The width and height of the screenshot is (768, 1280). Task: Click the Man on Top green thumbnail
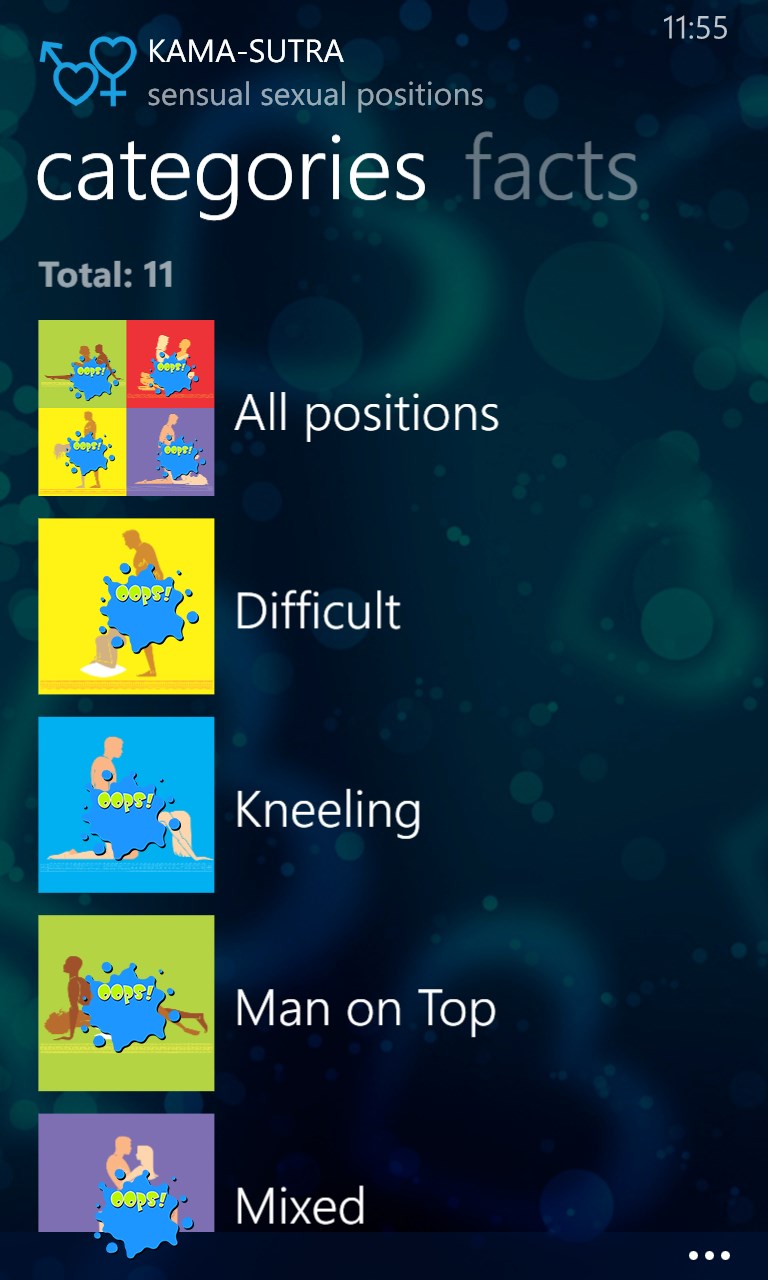[x=125, y=1003]
